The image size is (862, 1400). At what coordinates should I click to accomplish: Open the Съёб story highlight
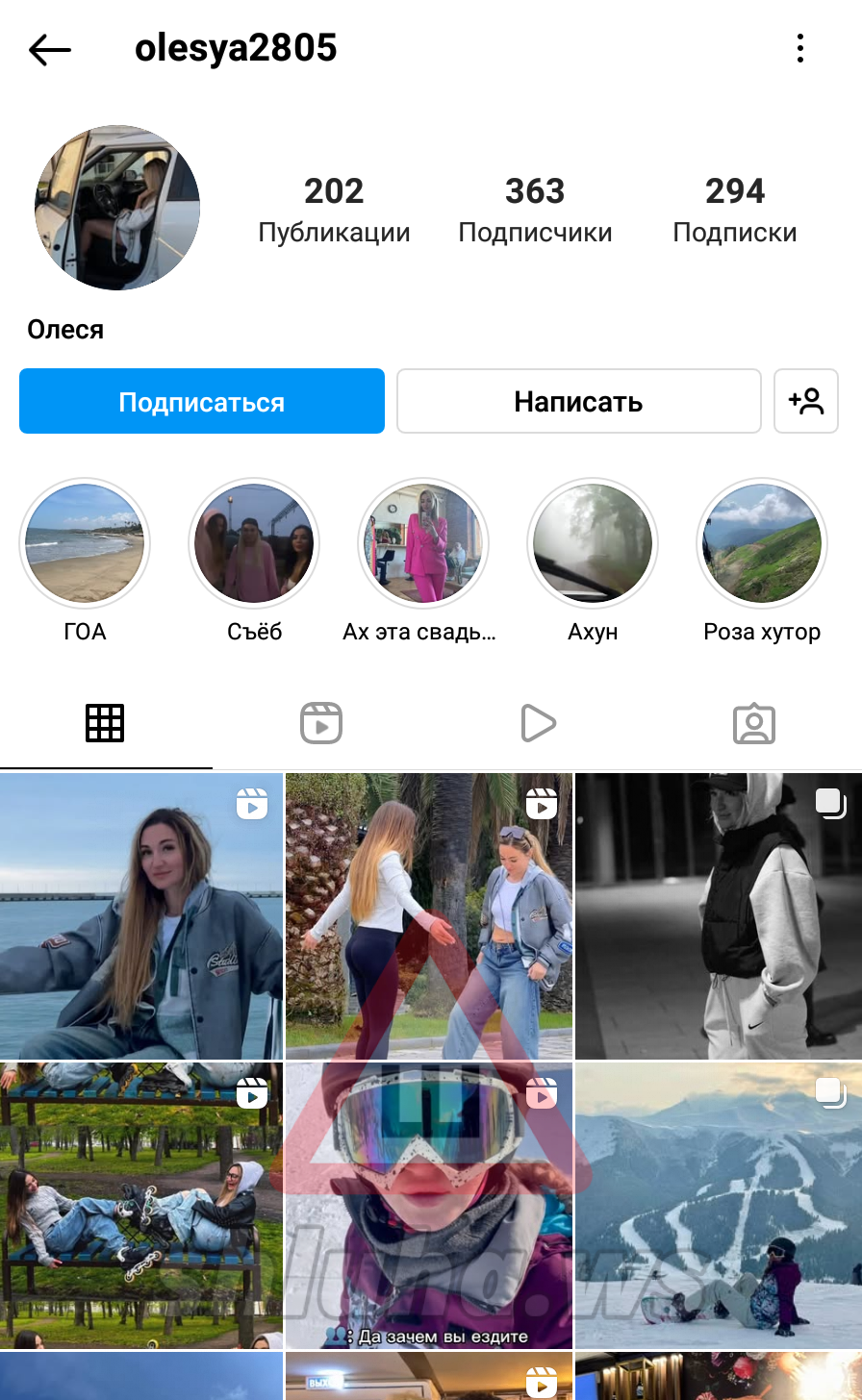click(x=254, y=543)
